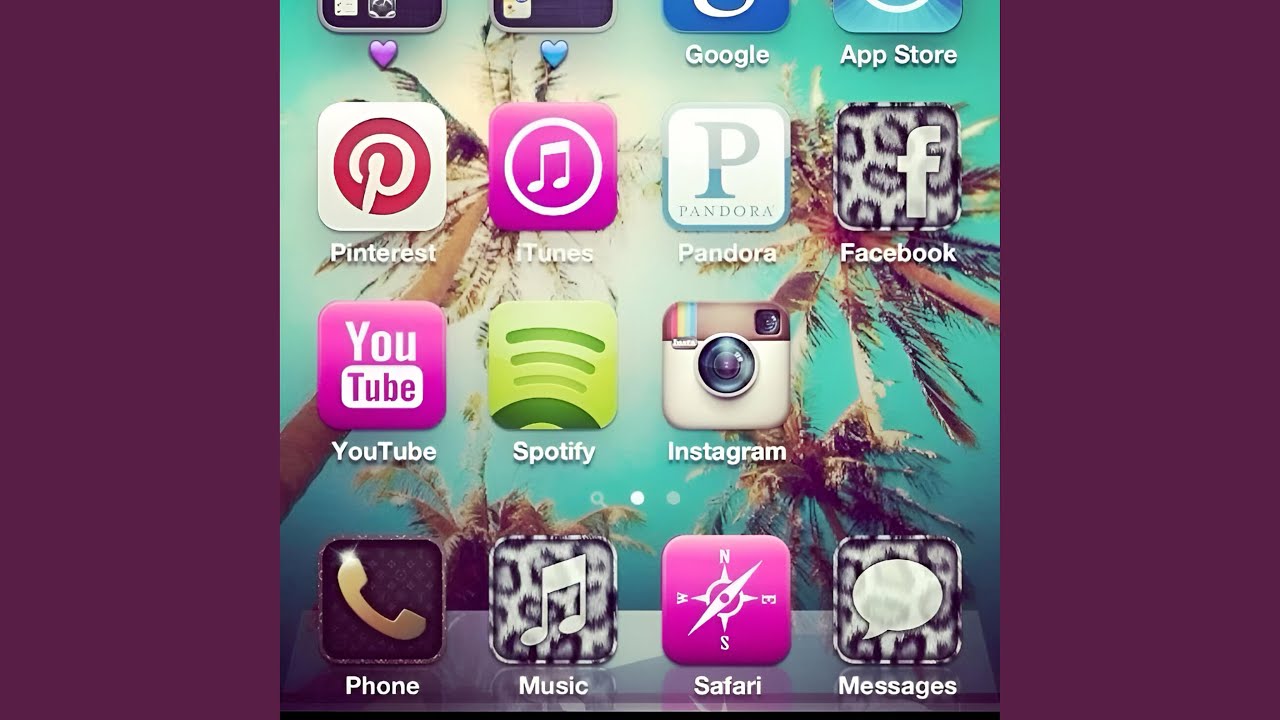Open Messages from the dock
Image resolution: width=1280 pixels, height=720 pixels.
(897, 600)
